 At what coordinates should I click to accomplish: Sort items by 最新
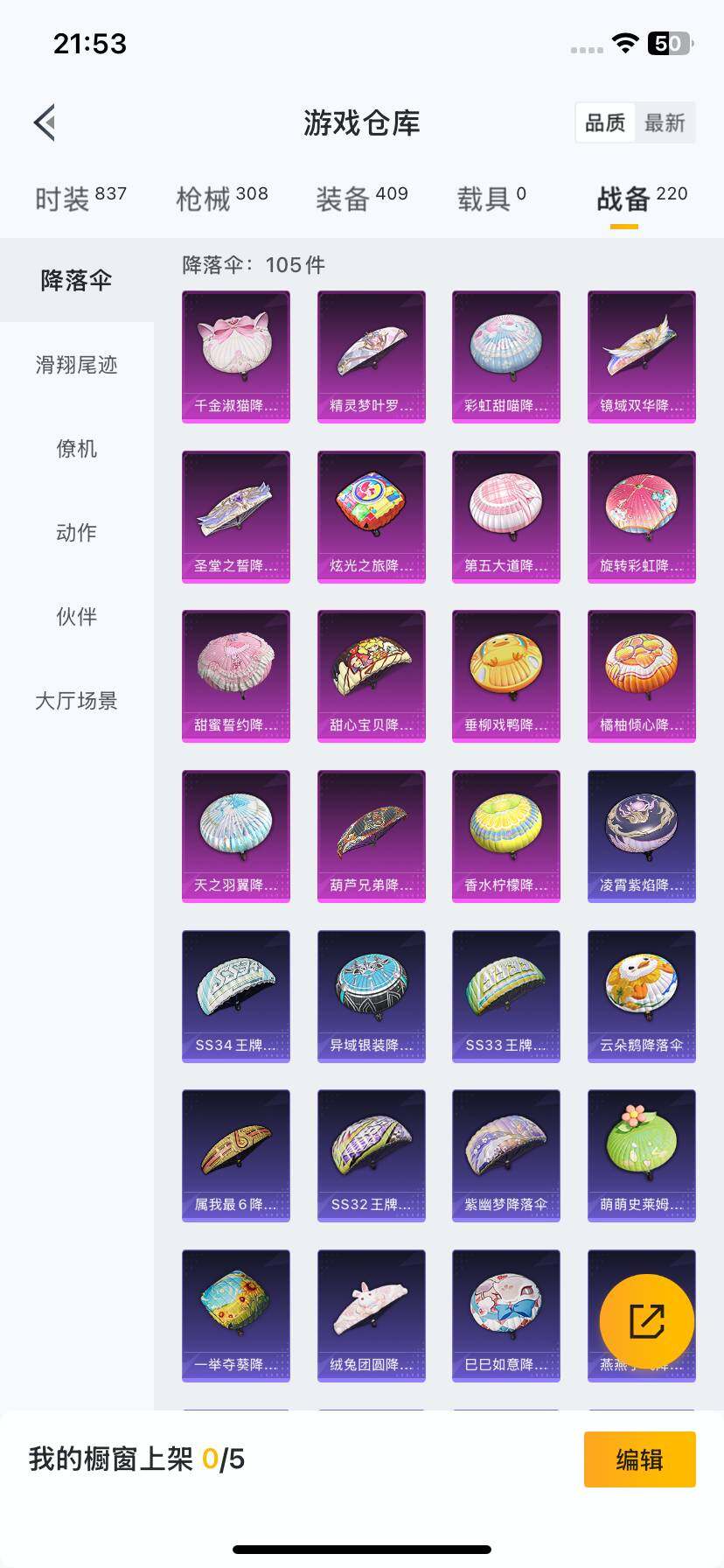click(665, 122)
